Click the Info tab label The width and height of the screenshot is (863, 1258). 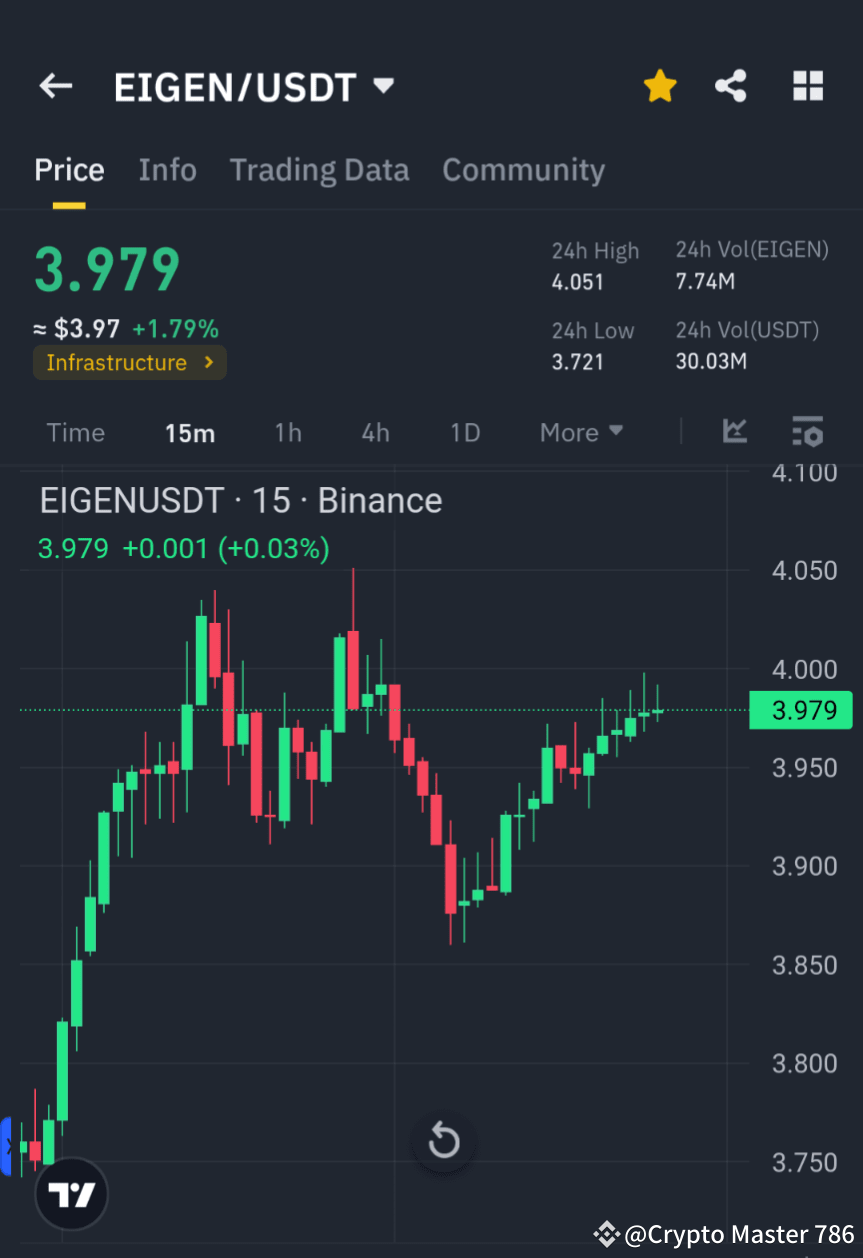(x=167, y=170)
